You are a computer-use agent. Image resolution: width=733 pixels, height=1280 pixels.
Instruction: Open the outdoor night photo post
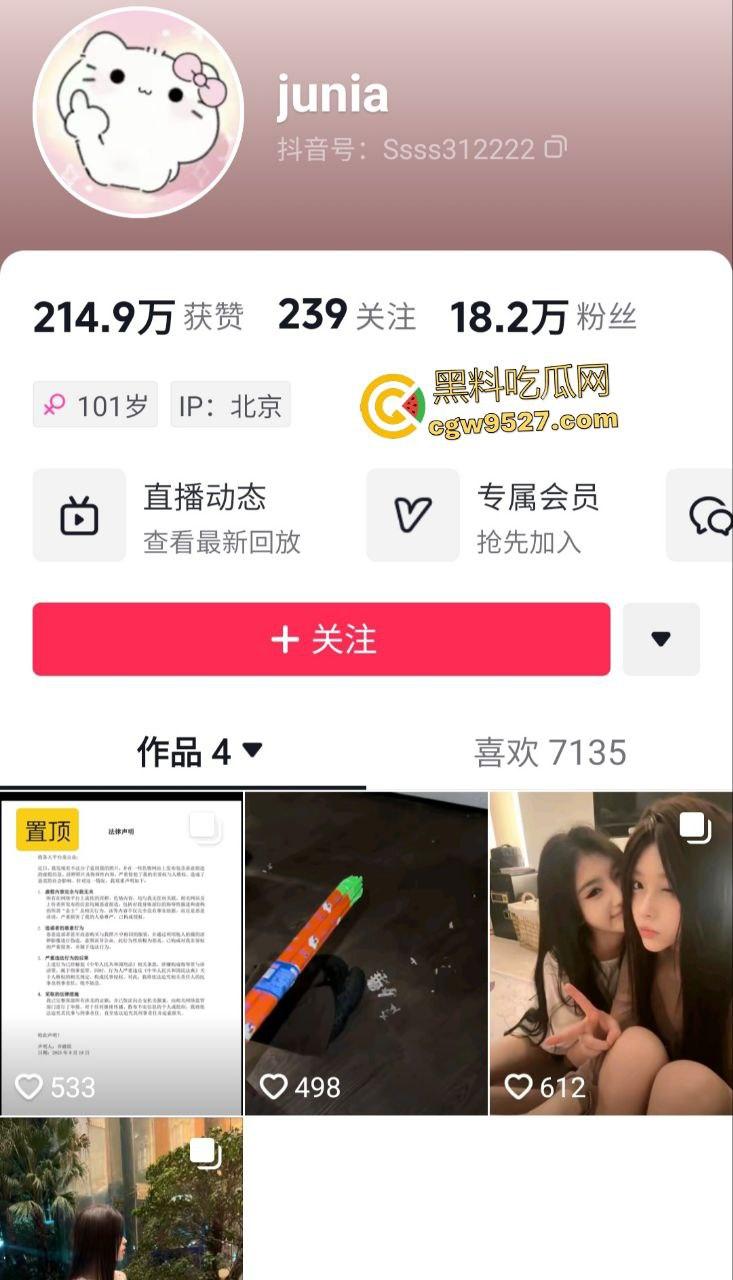point(121,1200)
